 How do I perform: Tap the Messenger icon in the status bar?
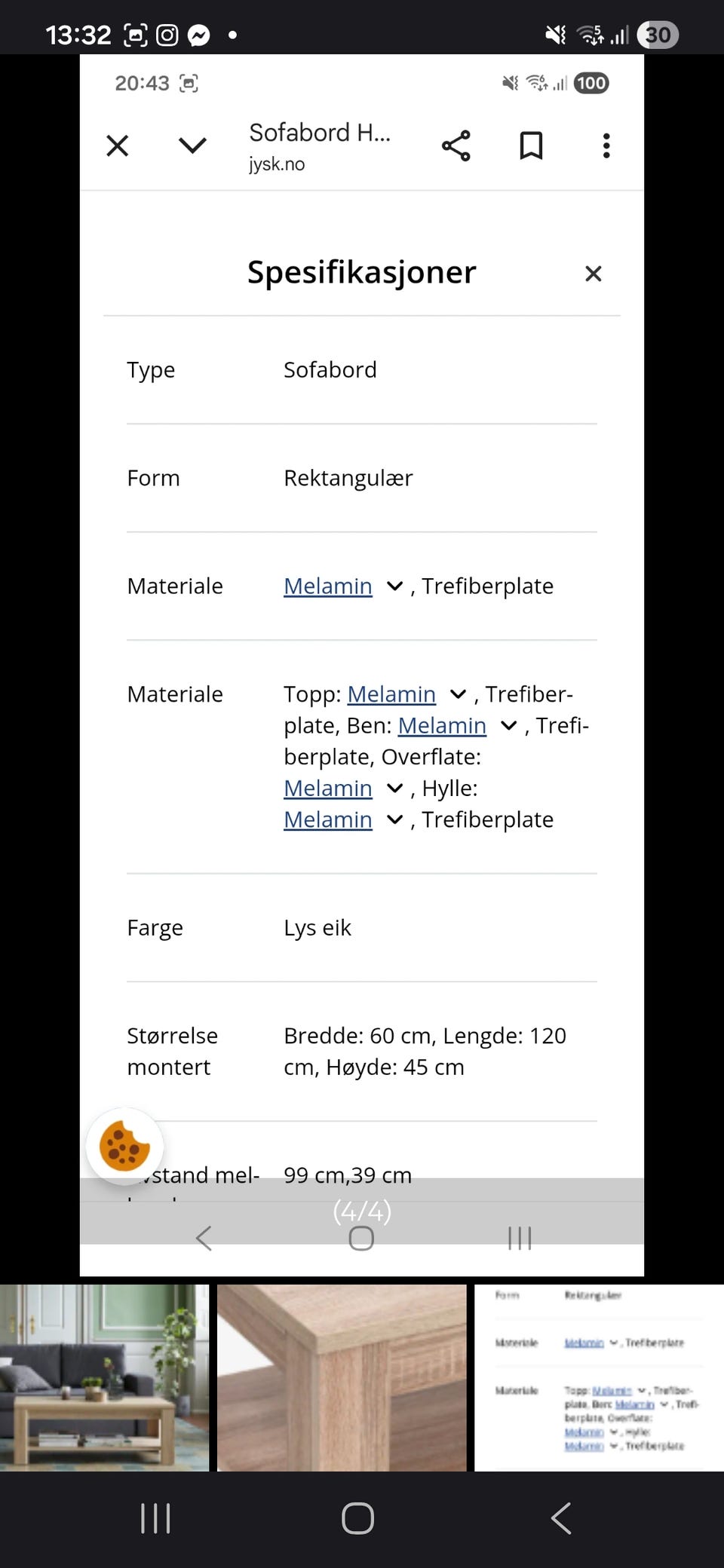pyautogui.click(x=198, y=33)
